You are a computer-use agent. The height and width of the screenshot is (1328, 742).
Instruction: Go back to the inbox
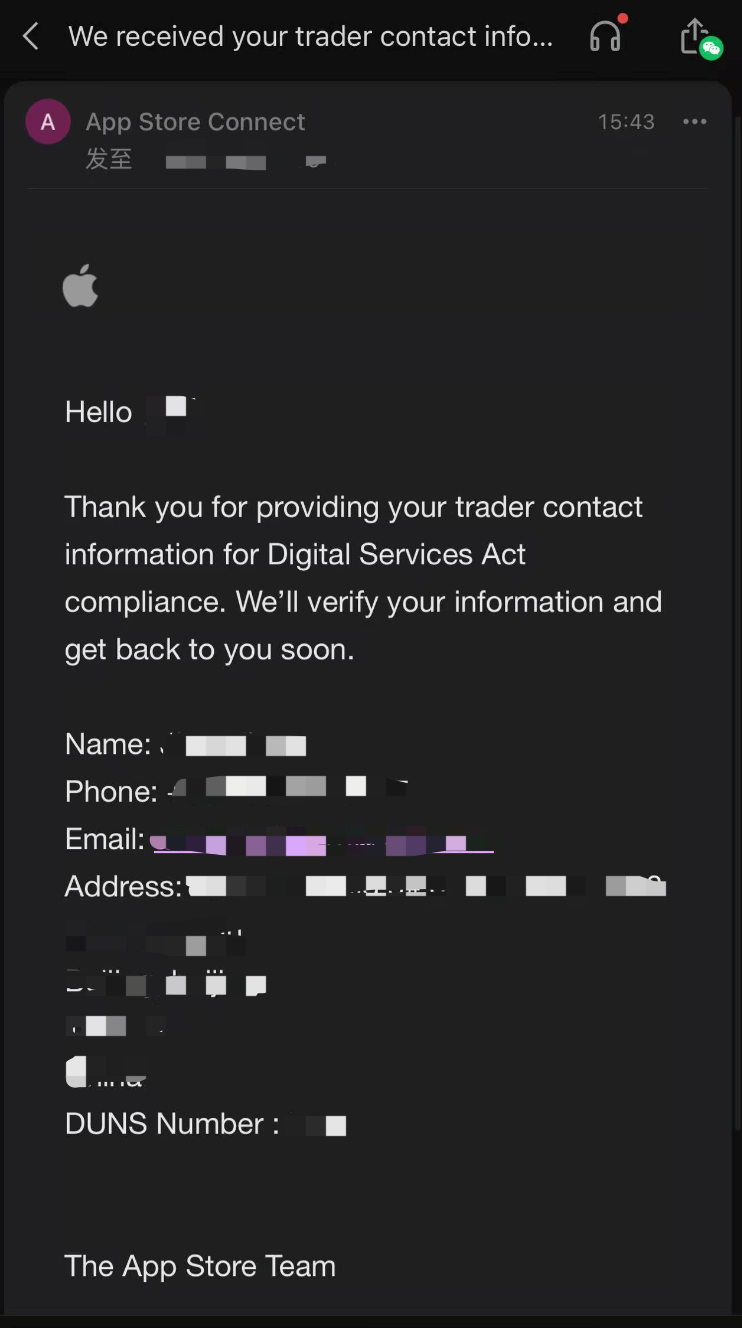[x=31, y=37]
